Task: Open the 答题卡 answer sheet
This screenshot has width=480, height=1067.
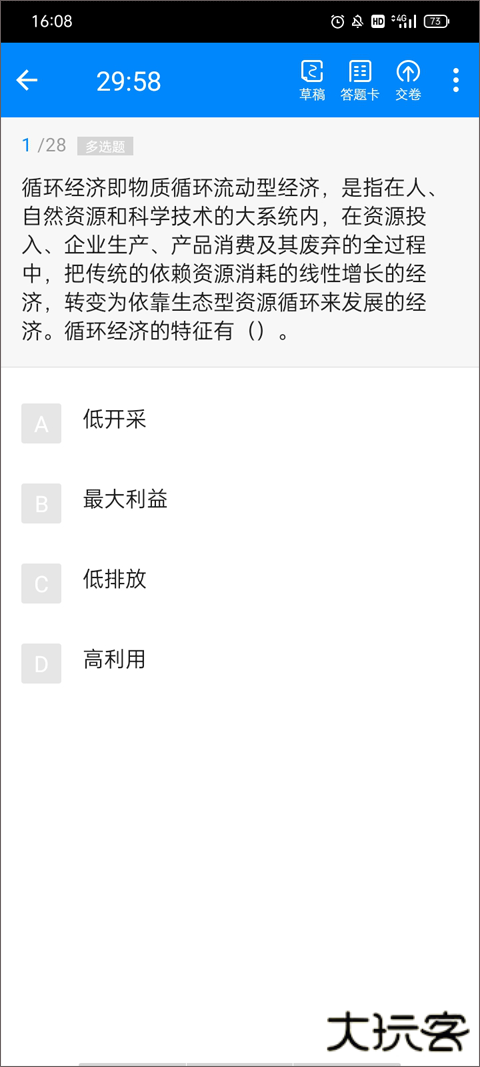Action: coord(359,80)
